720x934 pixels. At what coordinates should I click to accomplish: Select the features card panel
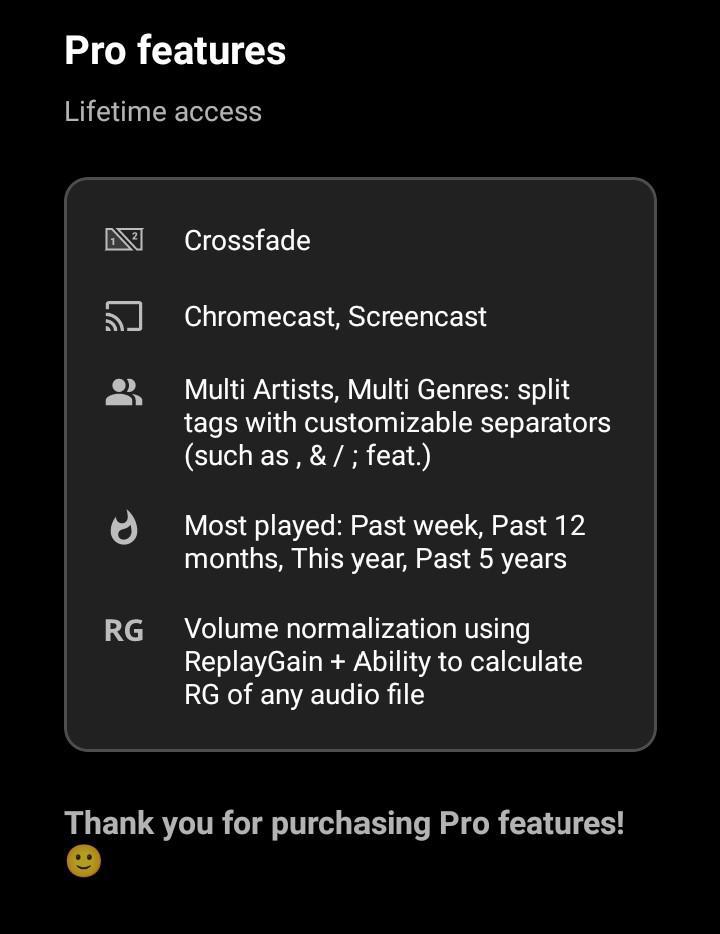point(360,462)
